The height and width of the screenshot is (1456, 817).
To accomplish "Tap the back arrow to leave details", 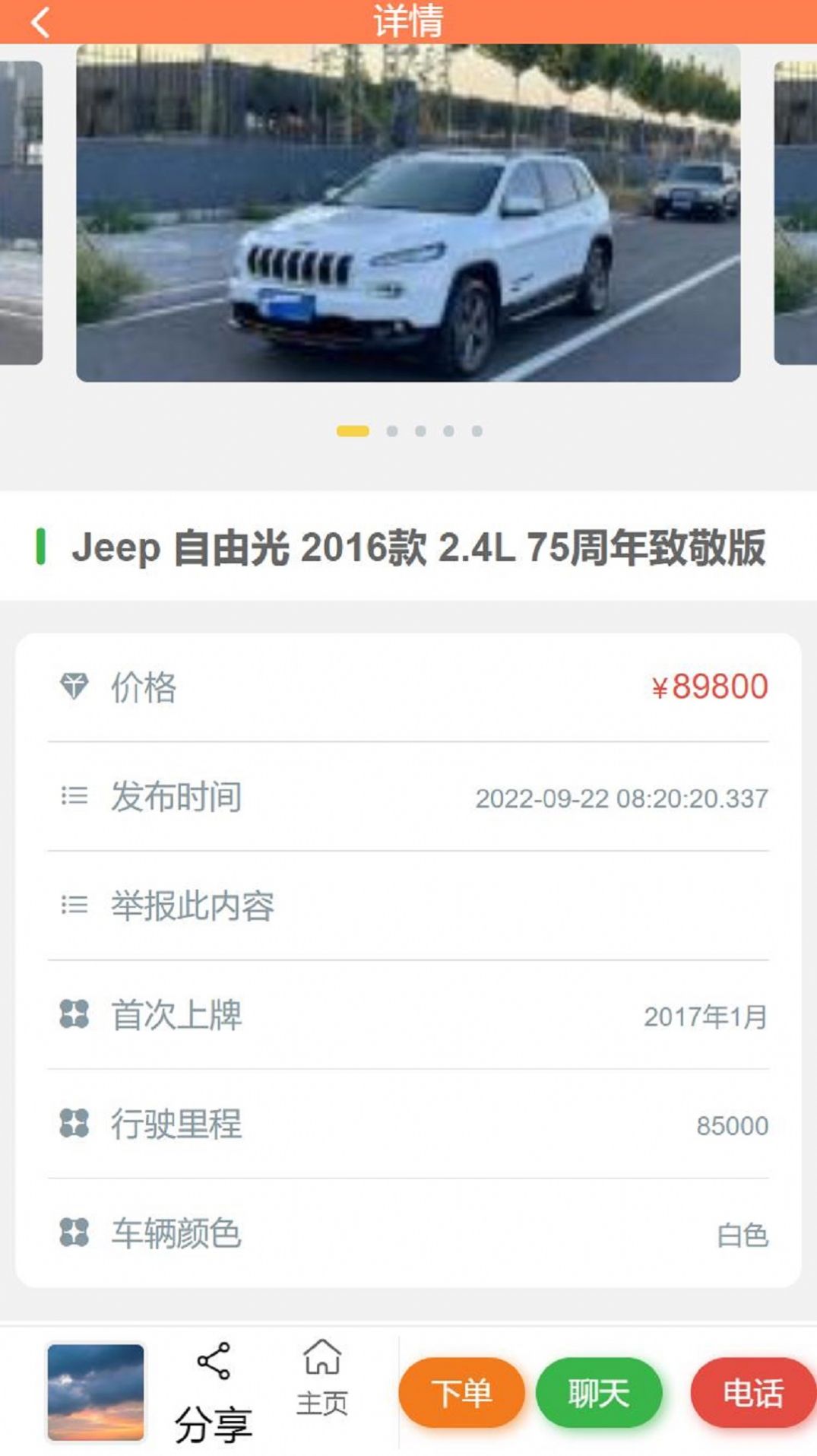I will (x=40, y=23).
